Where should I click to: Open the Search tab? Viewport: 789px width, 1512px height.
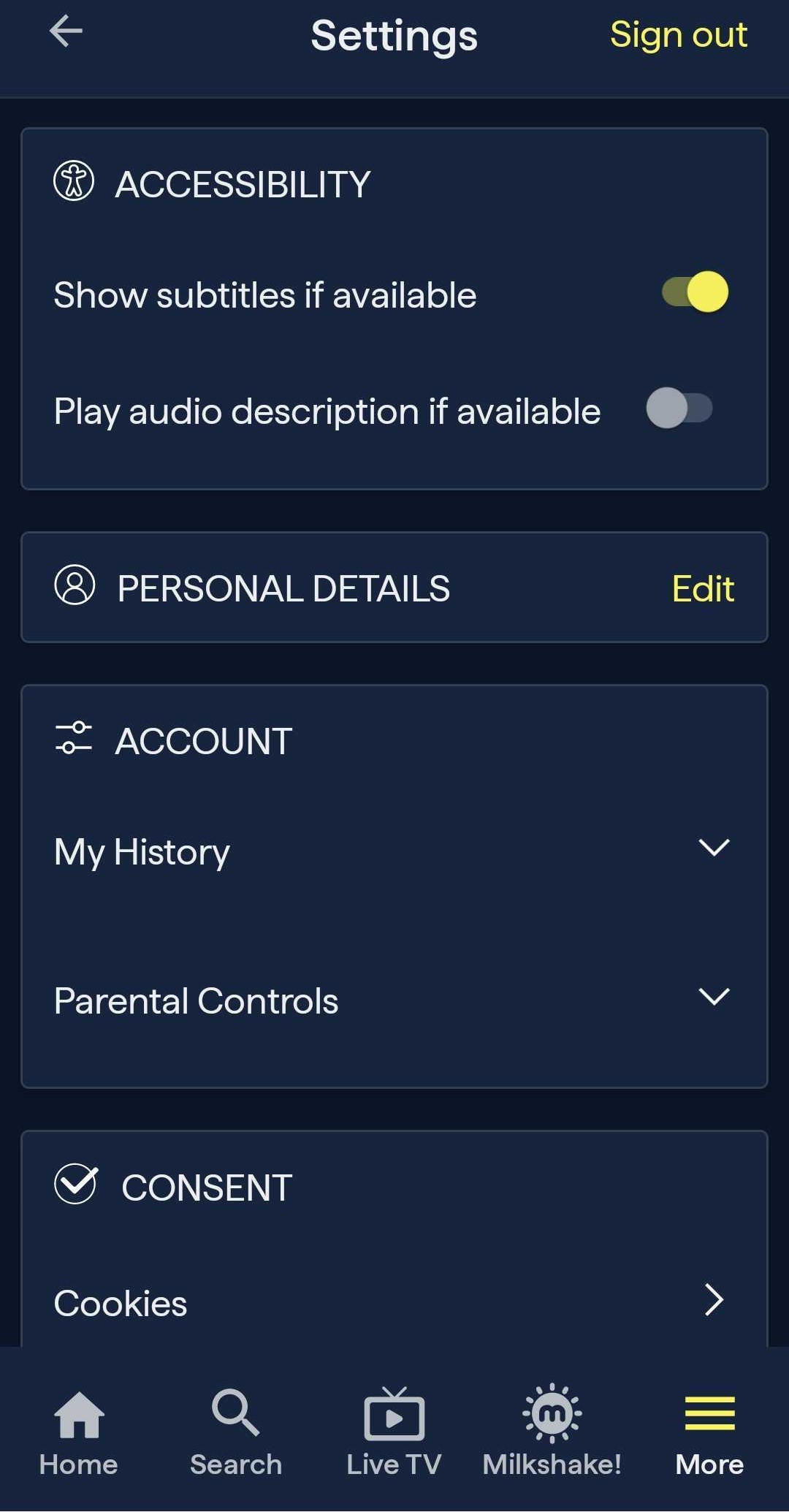coord(236,1432)
